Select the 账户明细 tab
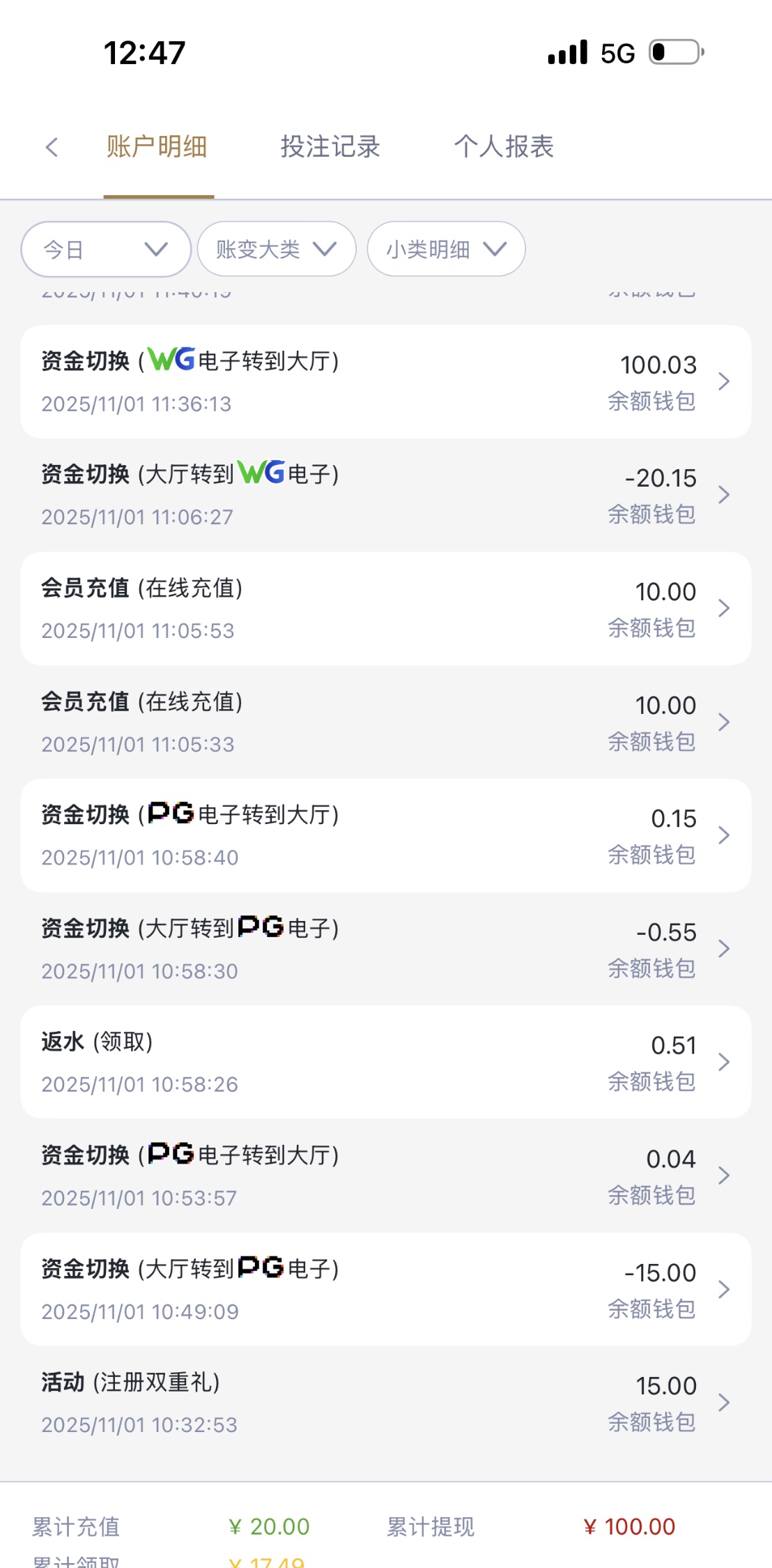Image resolution: width=772 pixels, height=1568 pixels. click(157, 147)
